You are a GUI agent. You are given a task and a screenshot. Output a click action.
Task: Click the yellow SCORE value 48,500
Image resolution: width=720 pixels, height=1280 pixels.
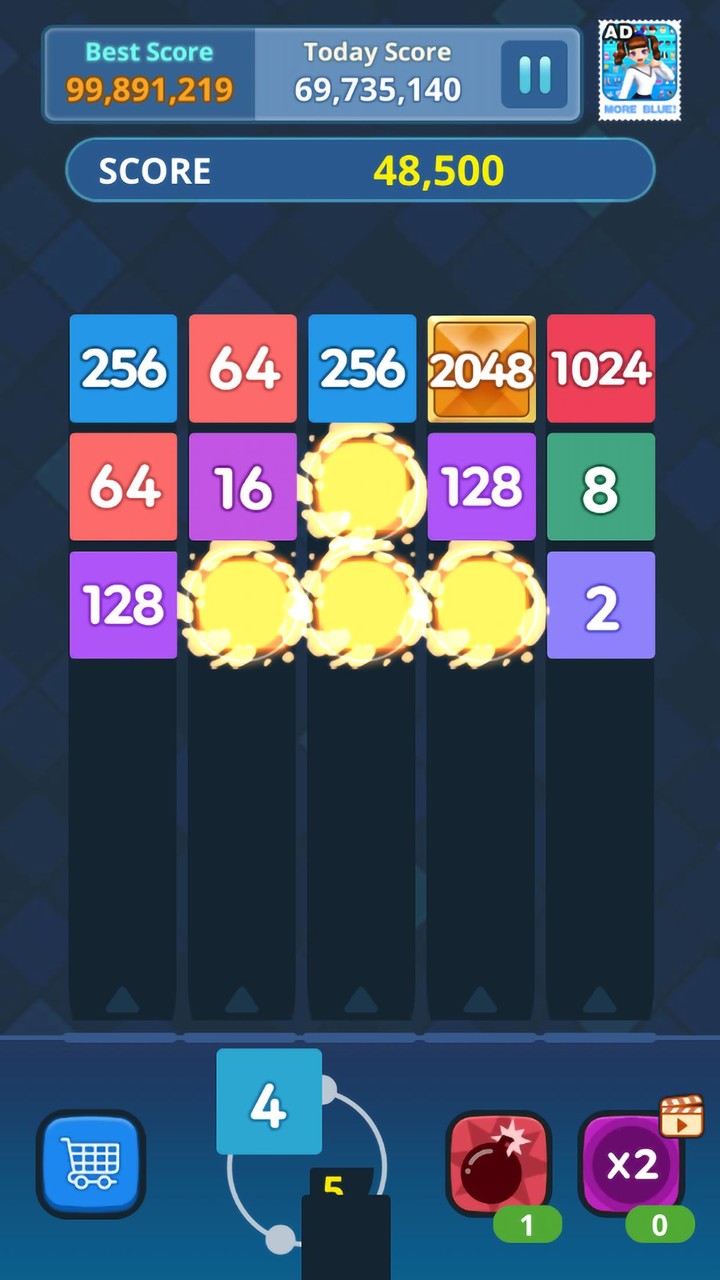click(x=442, y=170)
